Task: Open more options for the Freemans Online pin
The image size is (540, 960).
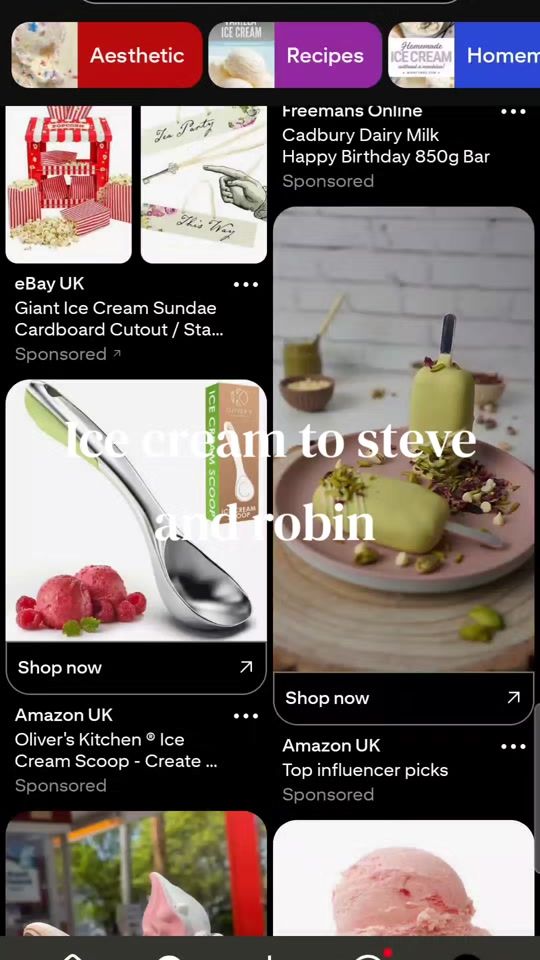Action: point(513,111)
